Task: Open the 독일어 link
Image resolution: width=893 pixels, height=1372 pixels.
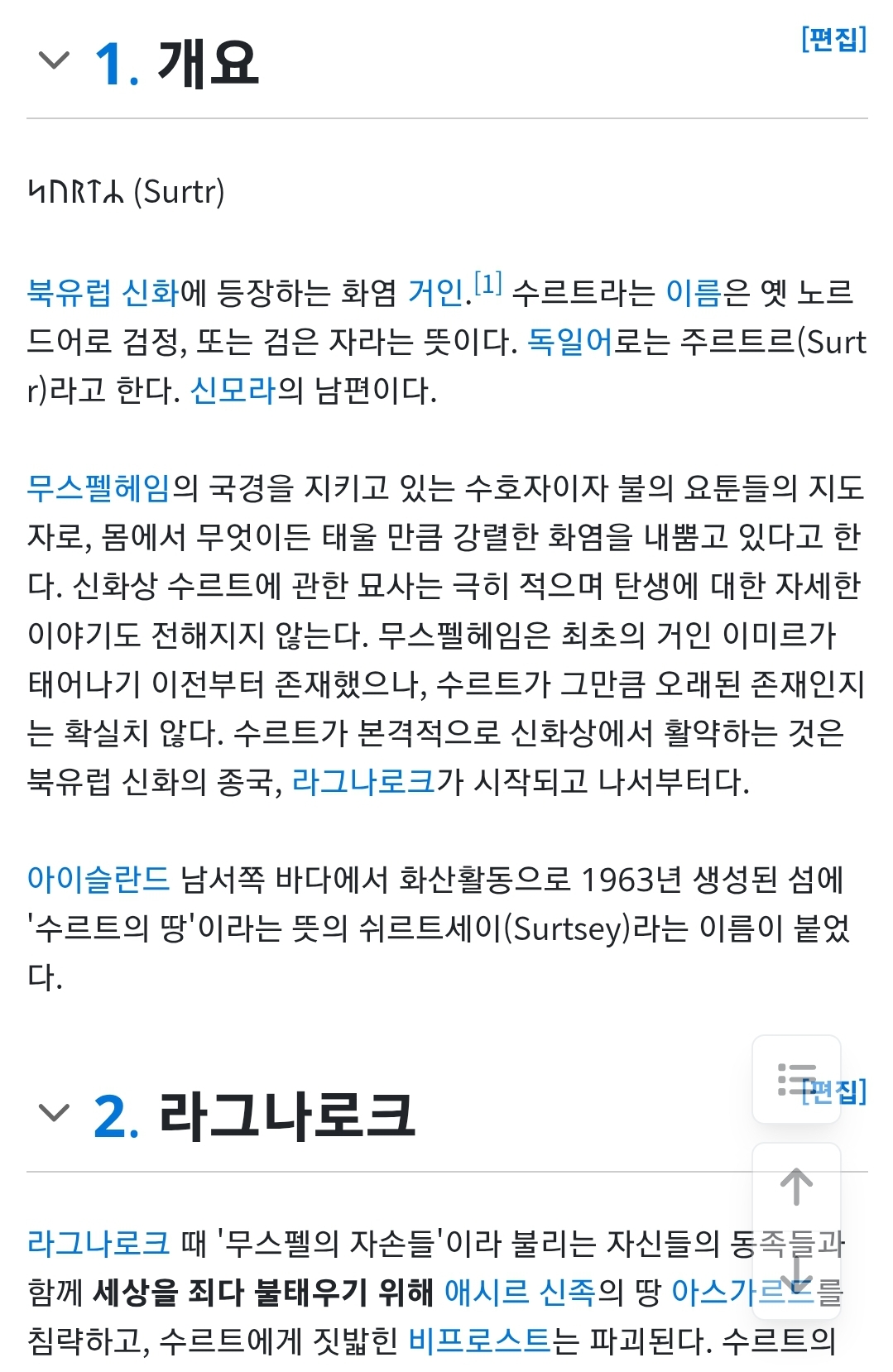Action: pos(569,342)
